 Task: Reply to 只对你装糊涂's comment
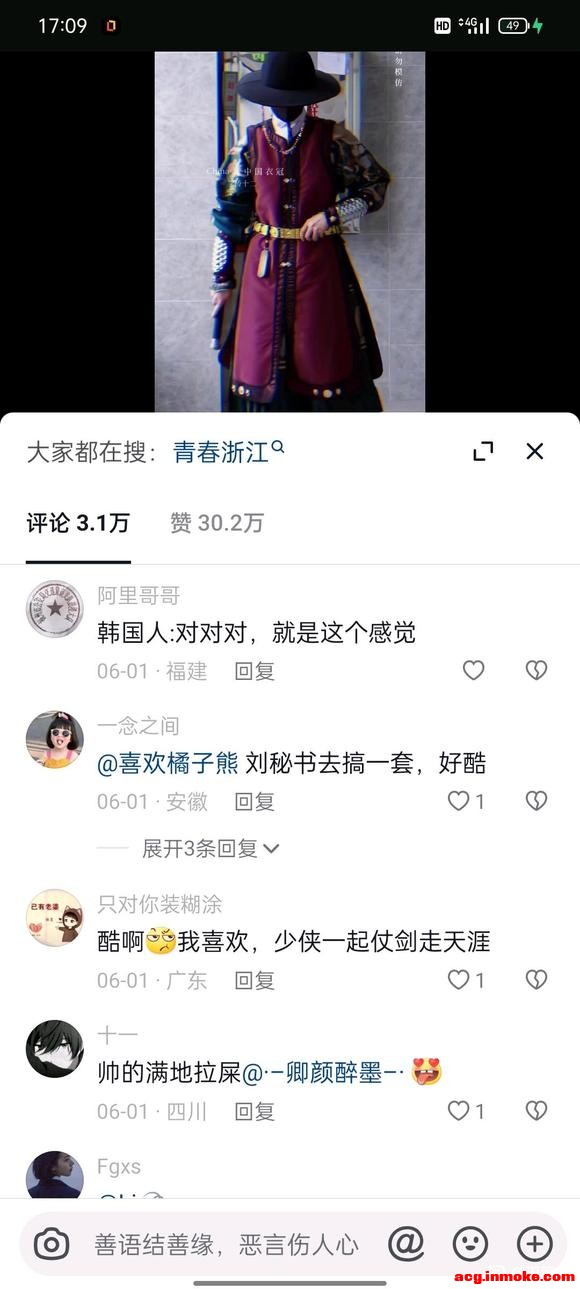(x=254, y=980)
